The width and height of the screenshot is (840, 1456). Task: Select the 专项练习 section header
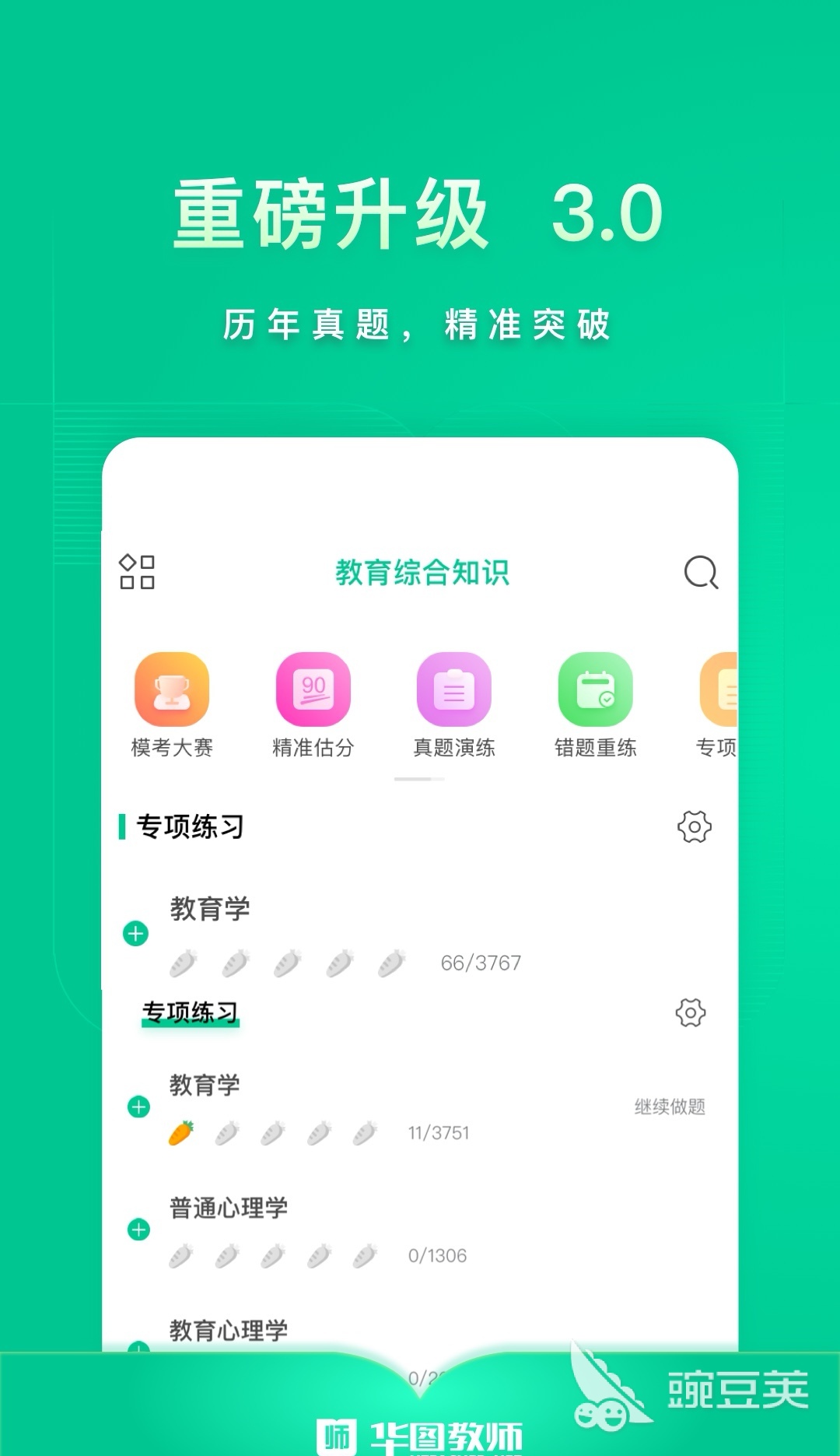click(190, 827)
